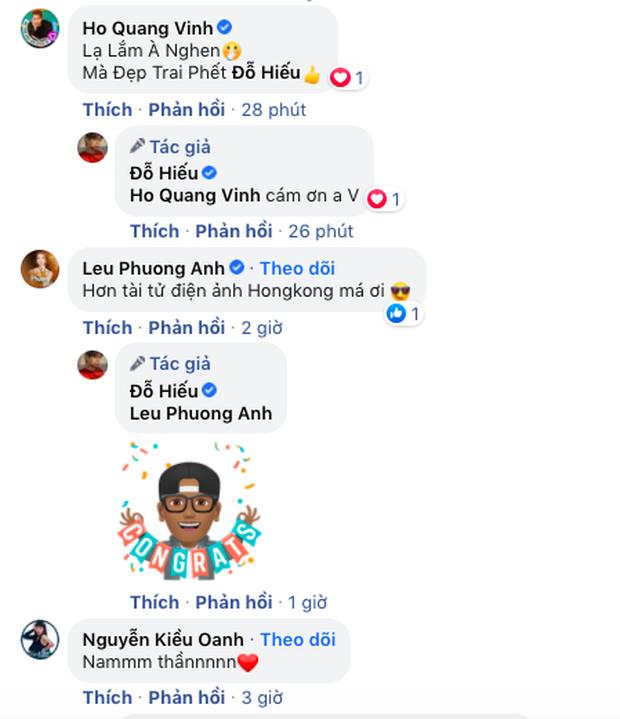Open Nguyễn Kiều Oanh's profile picture

click(40, 640)
